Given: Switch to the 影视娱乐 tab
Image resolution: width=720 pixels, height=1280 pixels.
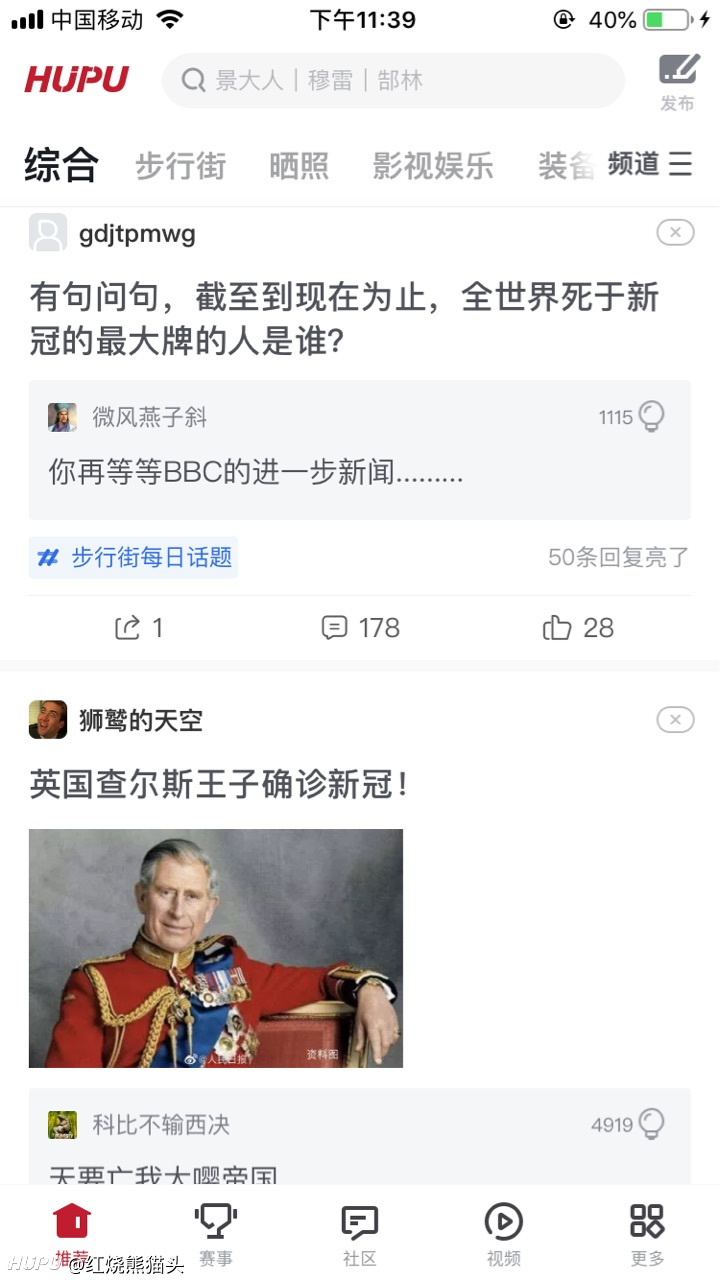Looking at the screenshot, I should click(433, 165).
